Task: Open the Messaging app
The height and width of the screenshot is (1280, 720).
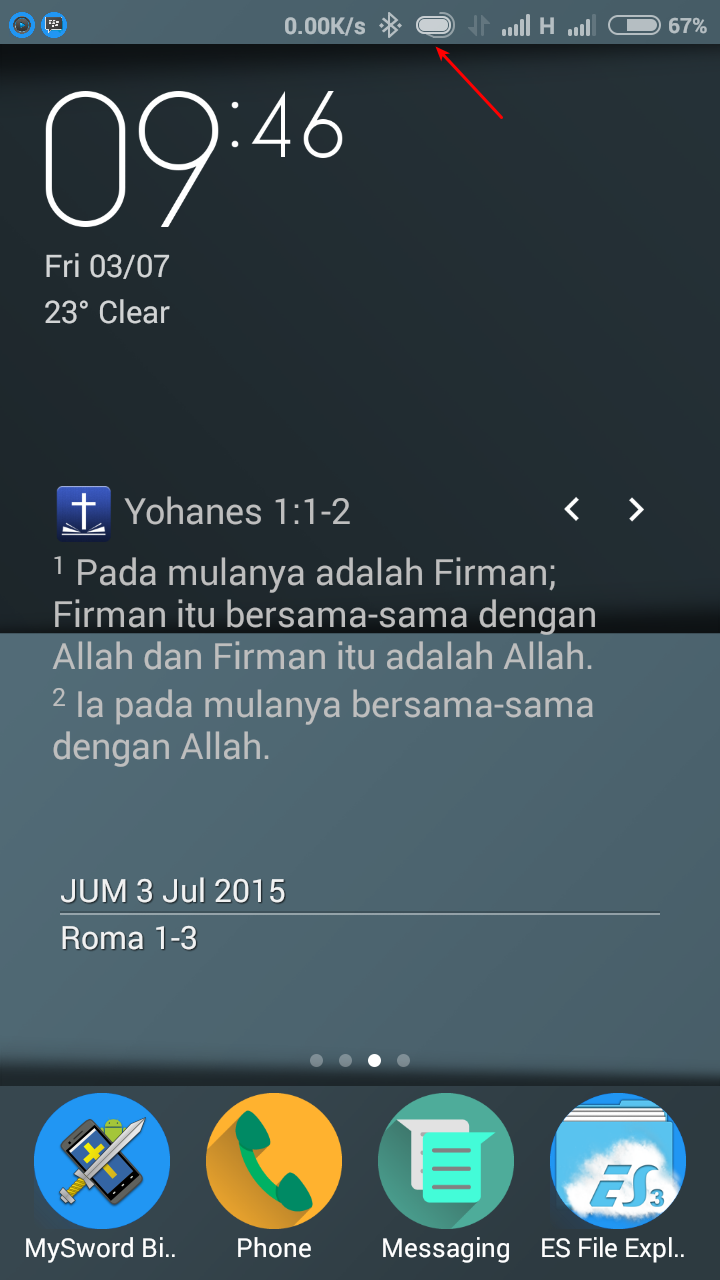Action: (446, 1162)
